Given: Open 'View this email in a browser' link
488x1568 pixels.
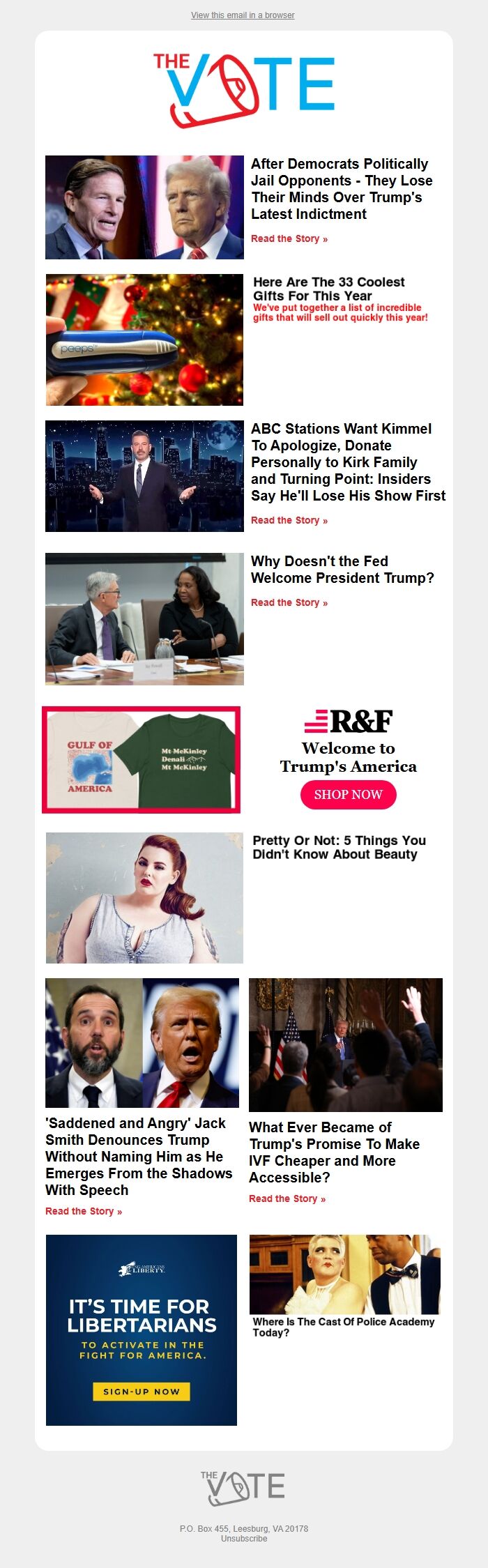Looking at the screenshot, I should tap(243, 15).
